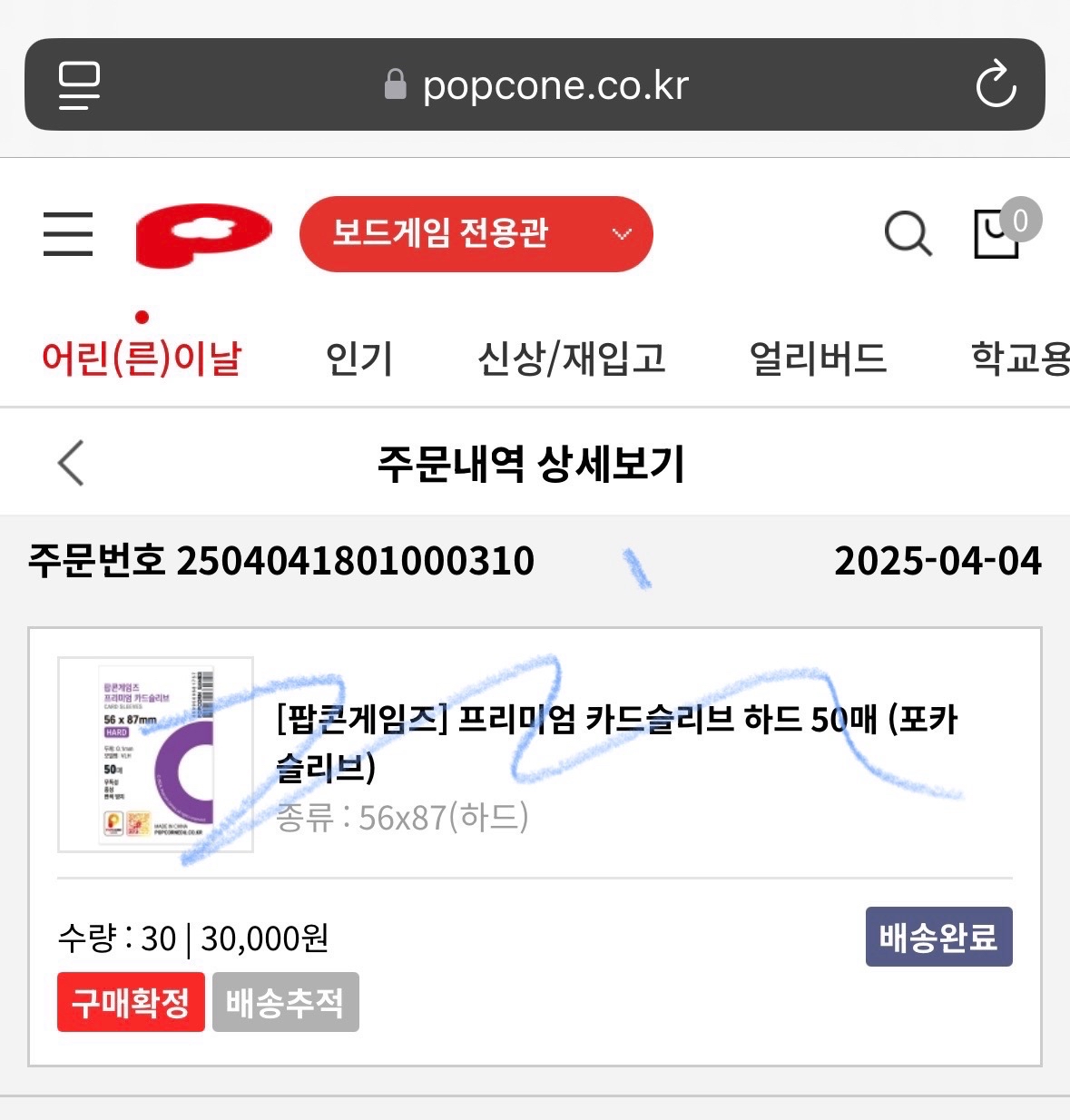Tap the search magnifier icon
The height and width of the screenshot is (1120, 1070).
[x=908, y=234]
